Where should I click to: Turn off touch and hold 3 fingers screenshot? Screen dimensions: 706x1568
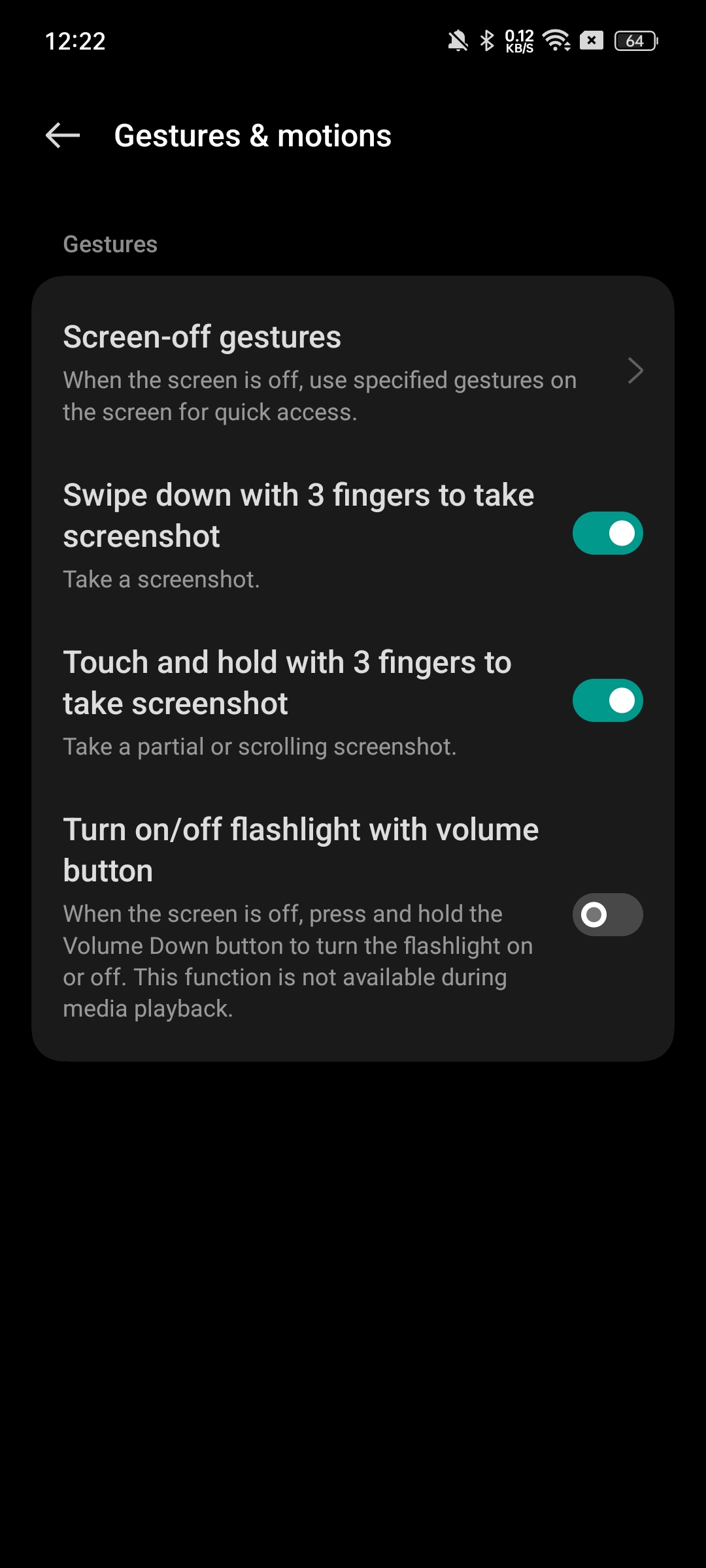click(607, 700)
